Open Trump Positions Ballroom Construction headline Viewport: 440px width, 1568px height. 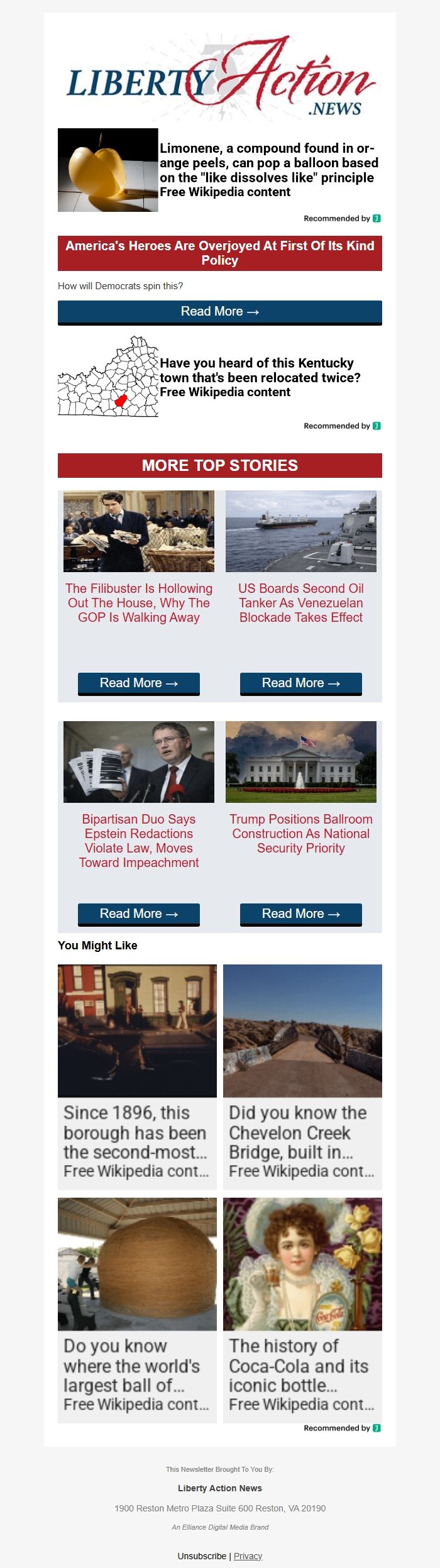point(300,833)
